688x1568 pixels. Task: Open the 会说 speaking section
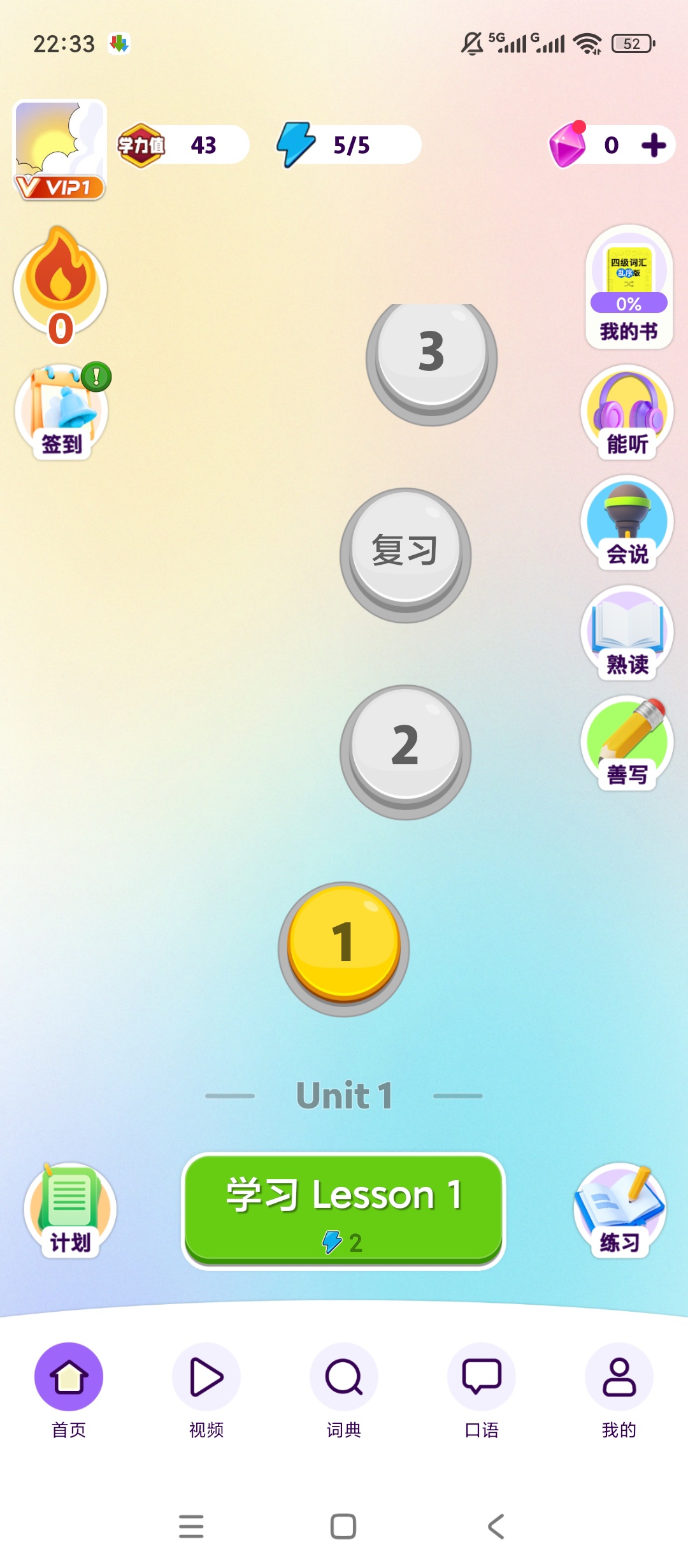(627, 523)
